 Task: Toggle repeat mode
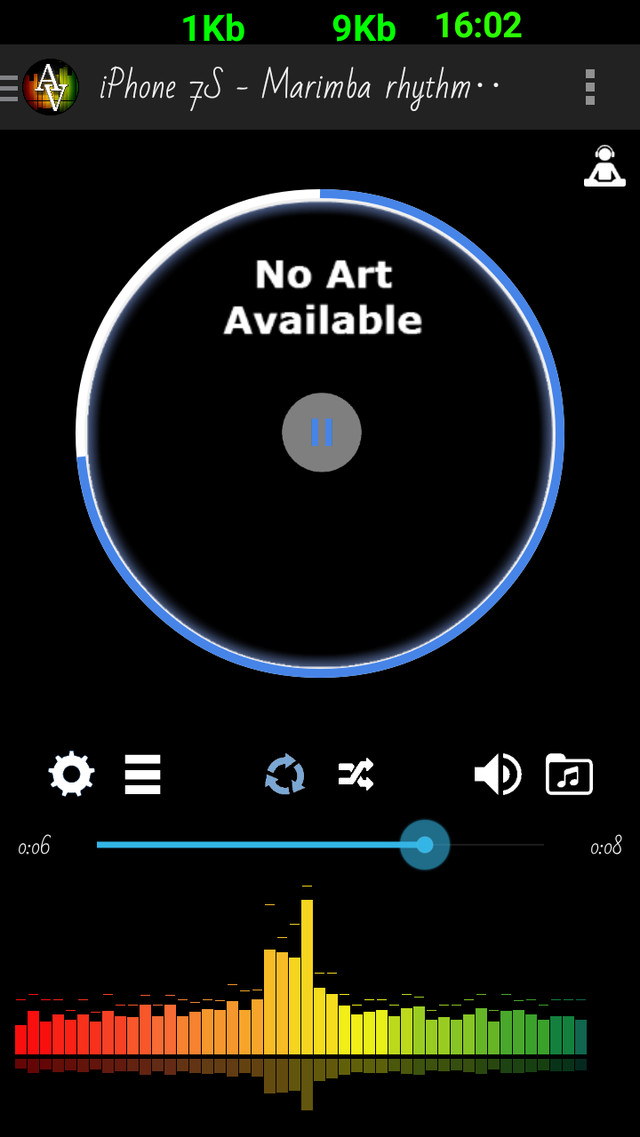click(x=285, y=775)
